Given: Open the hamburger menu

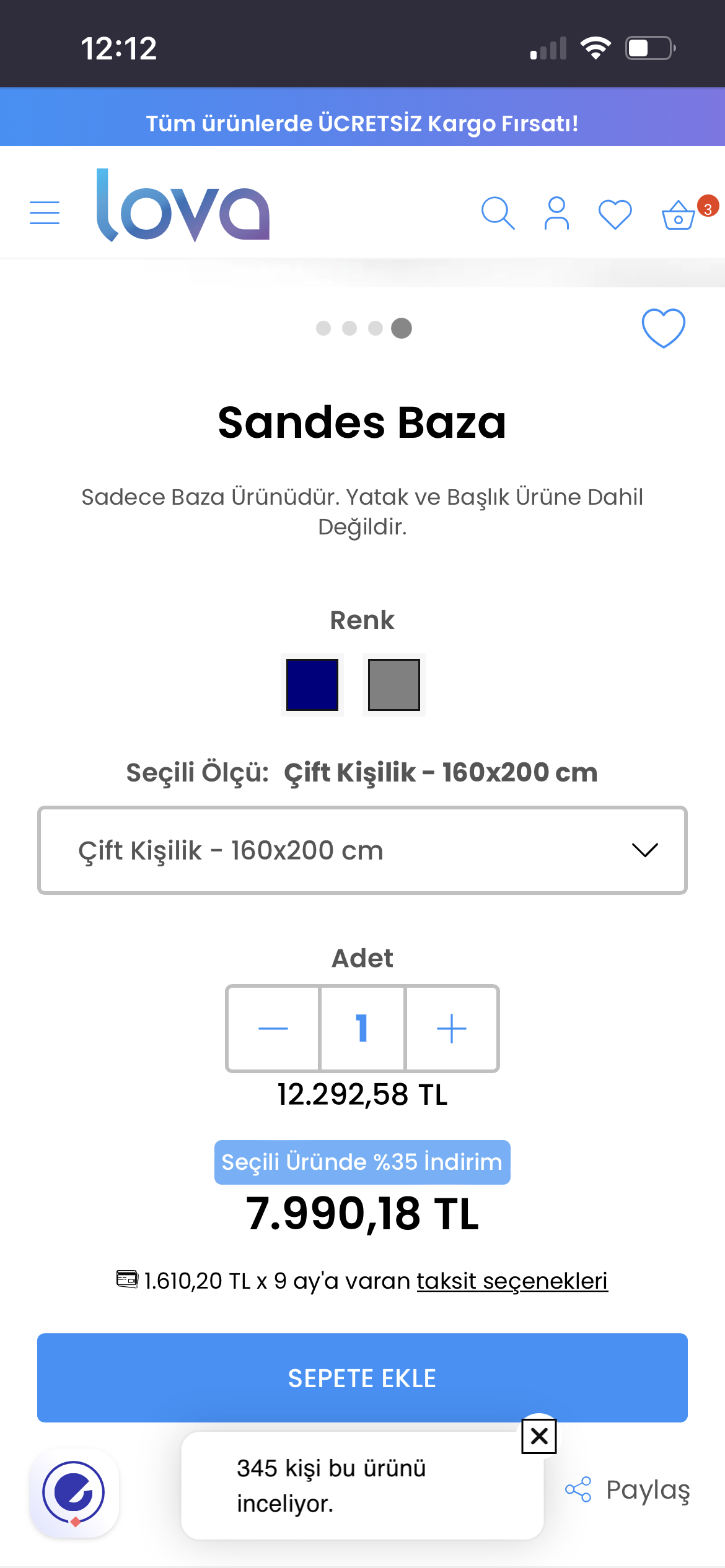Looking at the screenshot, I should pos(45,212).
